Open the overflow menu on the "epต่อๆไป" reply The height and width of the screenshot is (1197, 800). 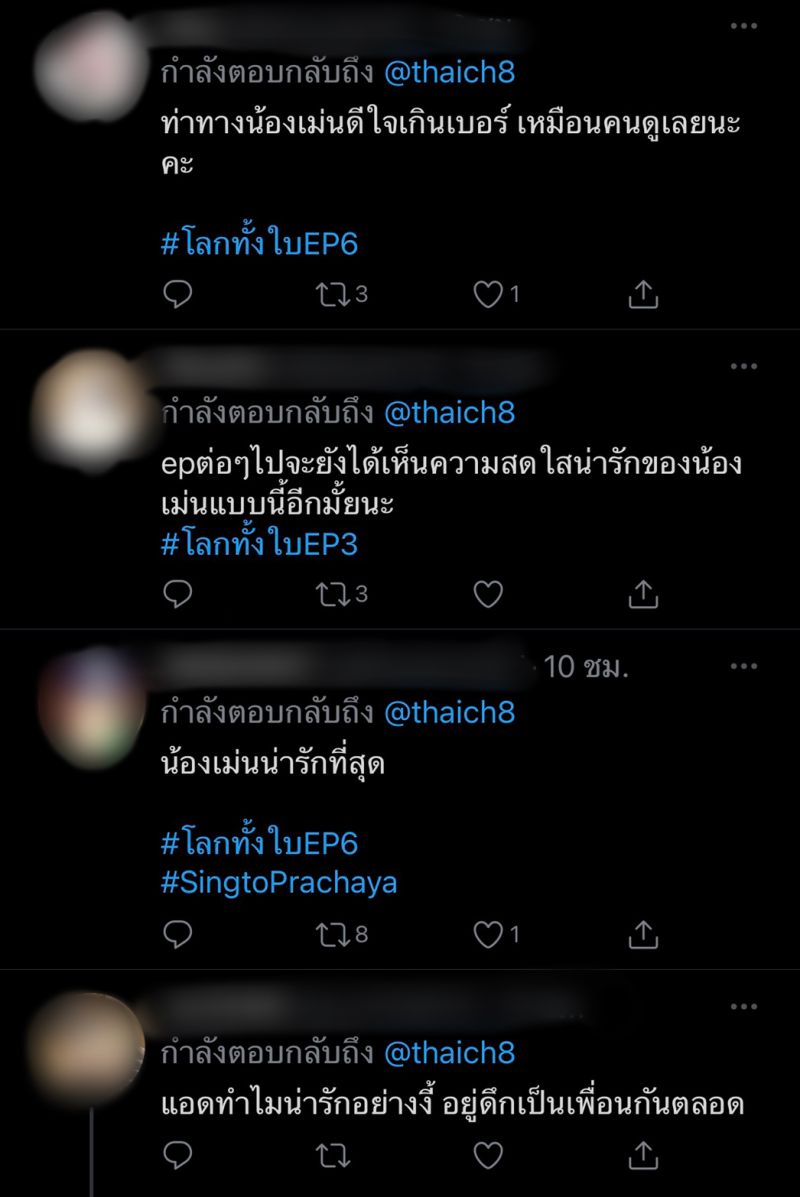743,367
